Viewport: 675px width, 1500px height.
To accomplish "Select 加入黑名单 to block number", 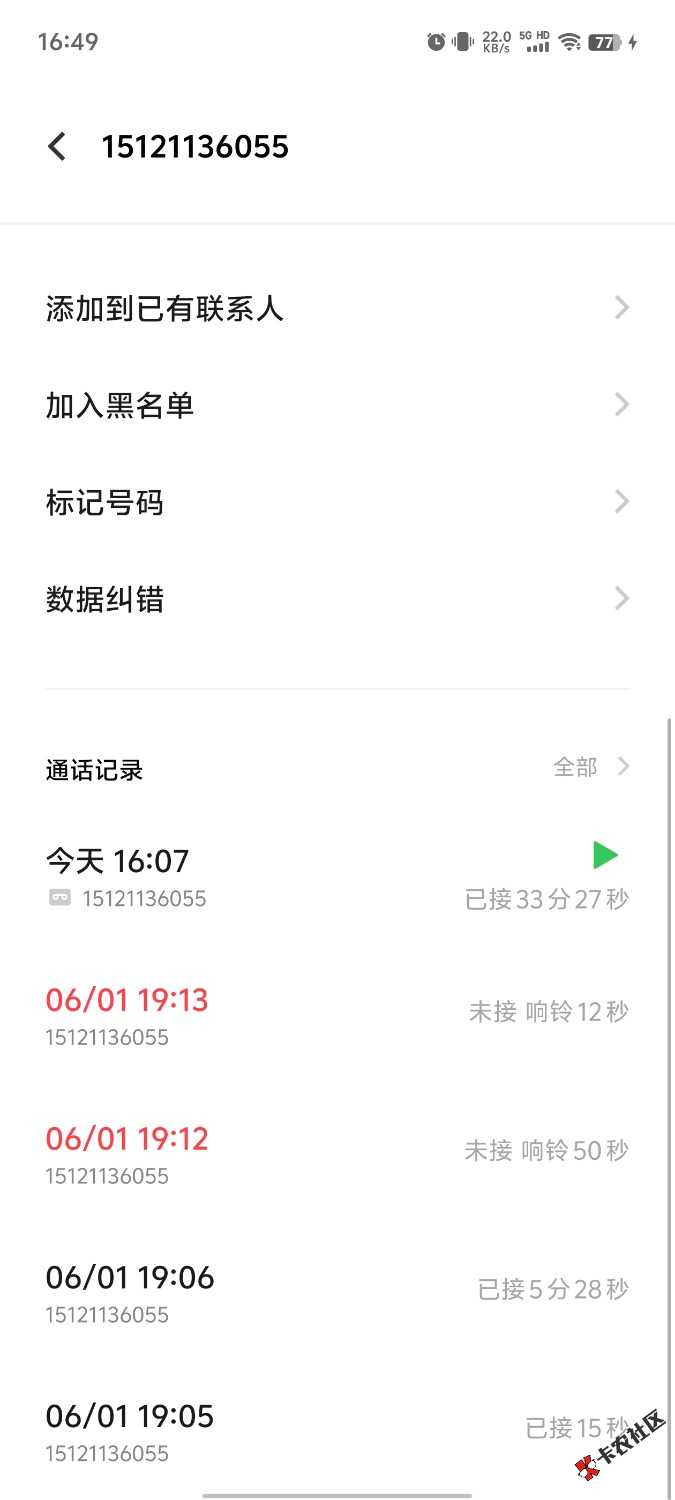I will point(337,405).
